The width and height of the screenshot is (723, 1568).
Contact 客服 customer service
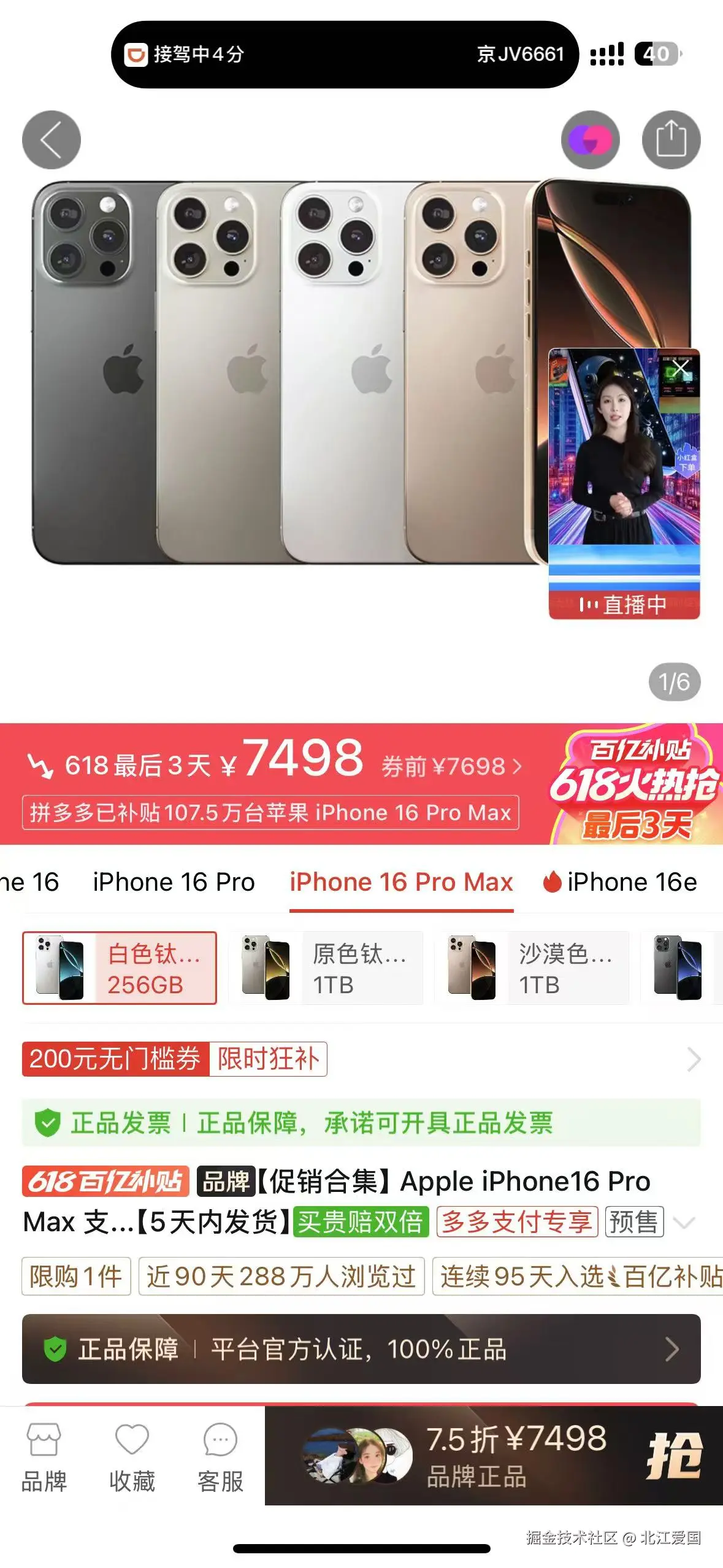point(220,1457)
